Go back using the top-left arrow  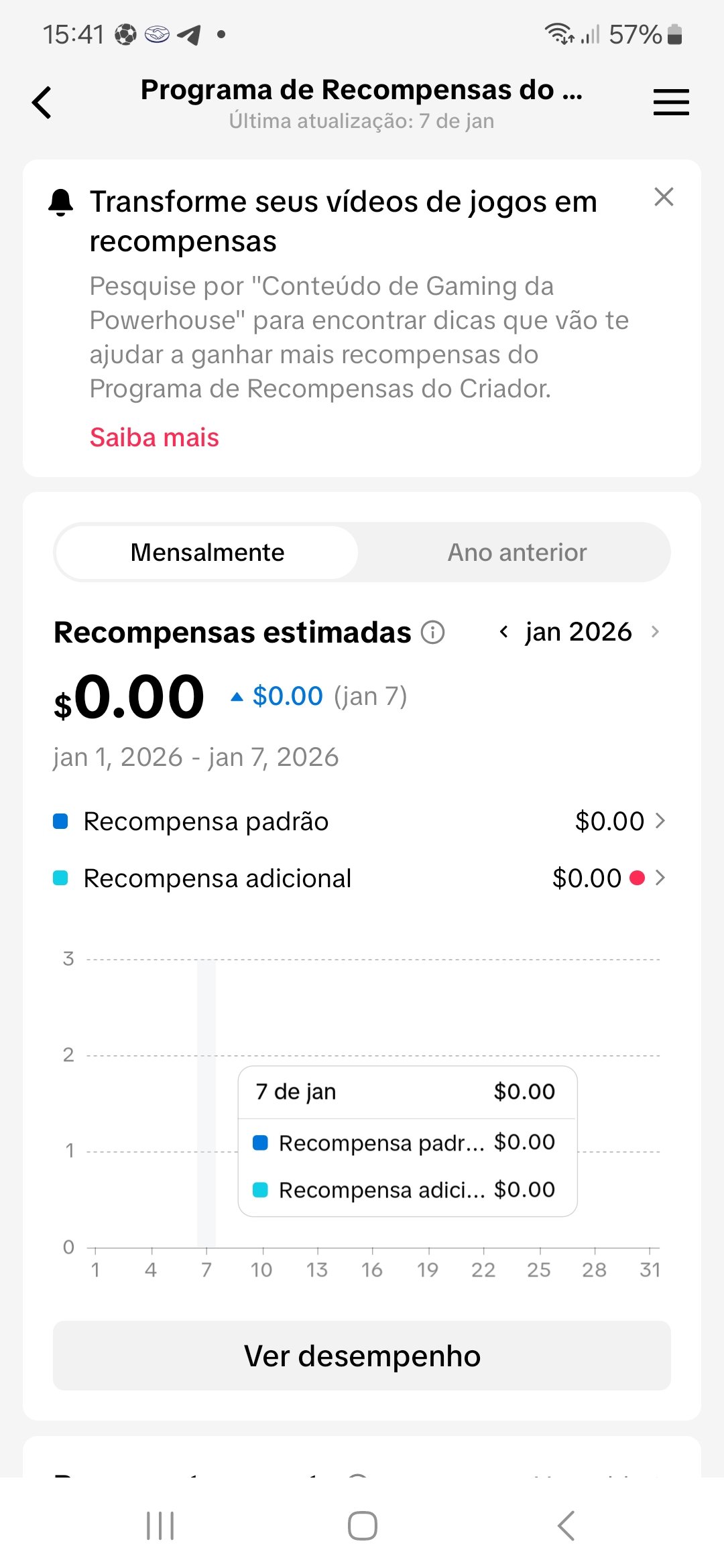tap(42, 103)
